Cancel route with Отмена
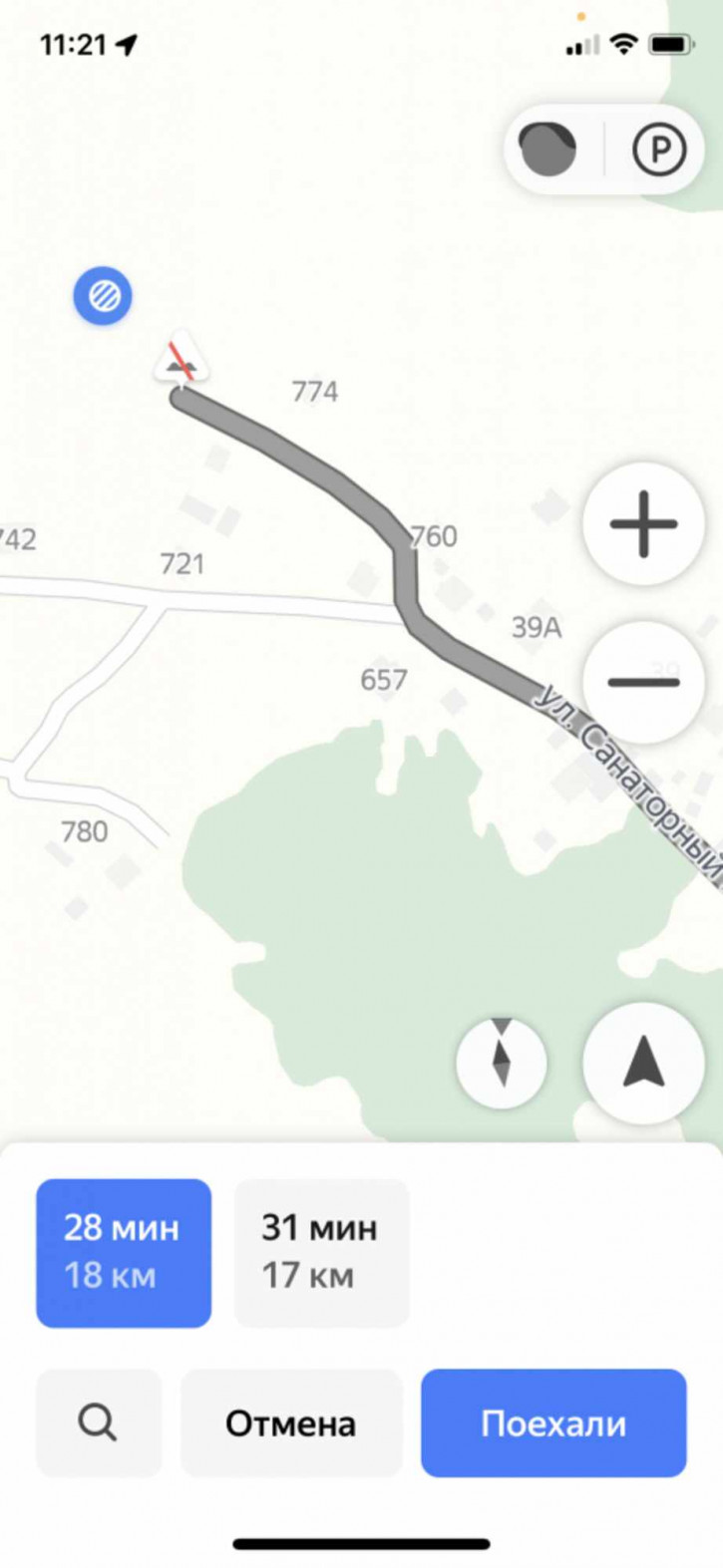723x1568 pixels. click(290, 1423)
